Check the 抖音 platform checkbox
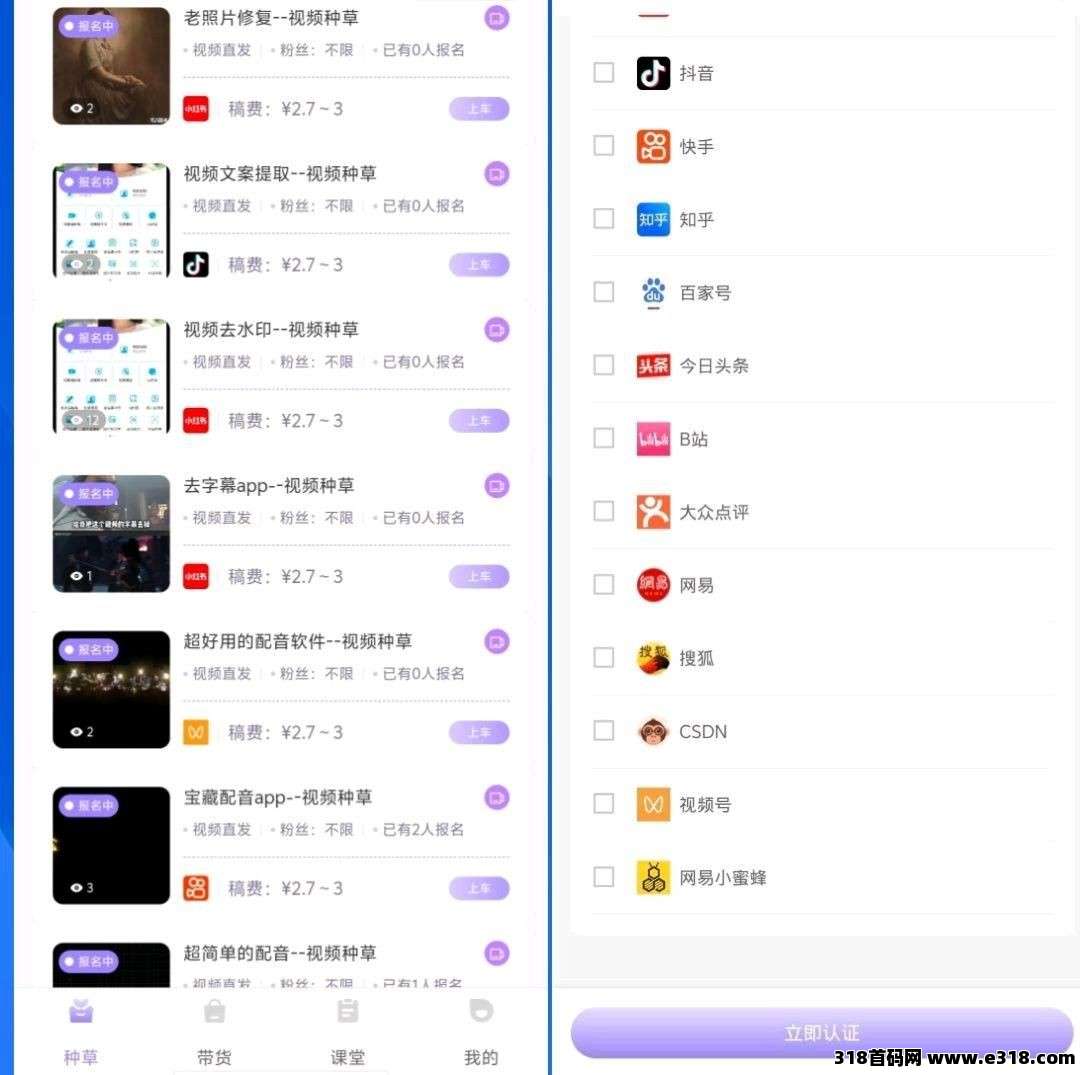Screen dimensions: 1080x1075 pyautogui.click(x=604, y=73)
